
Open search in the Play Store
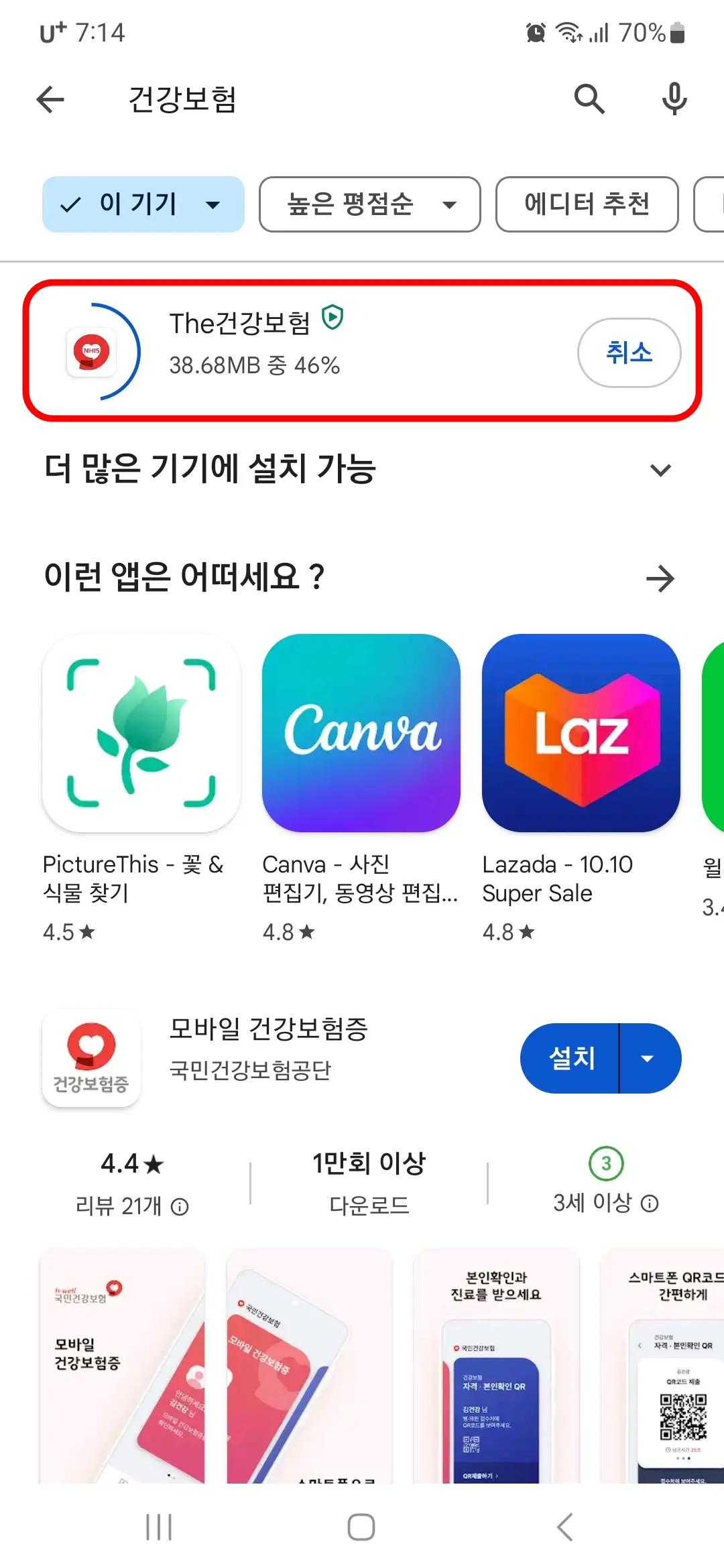click(x=589, y=99)
